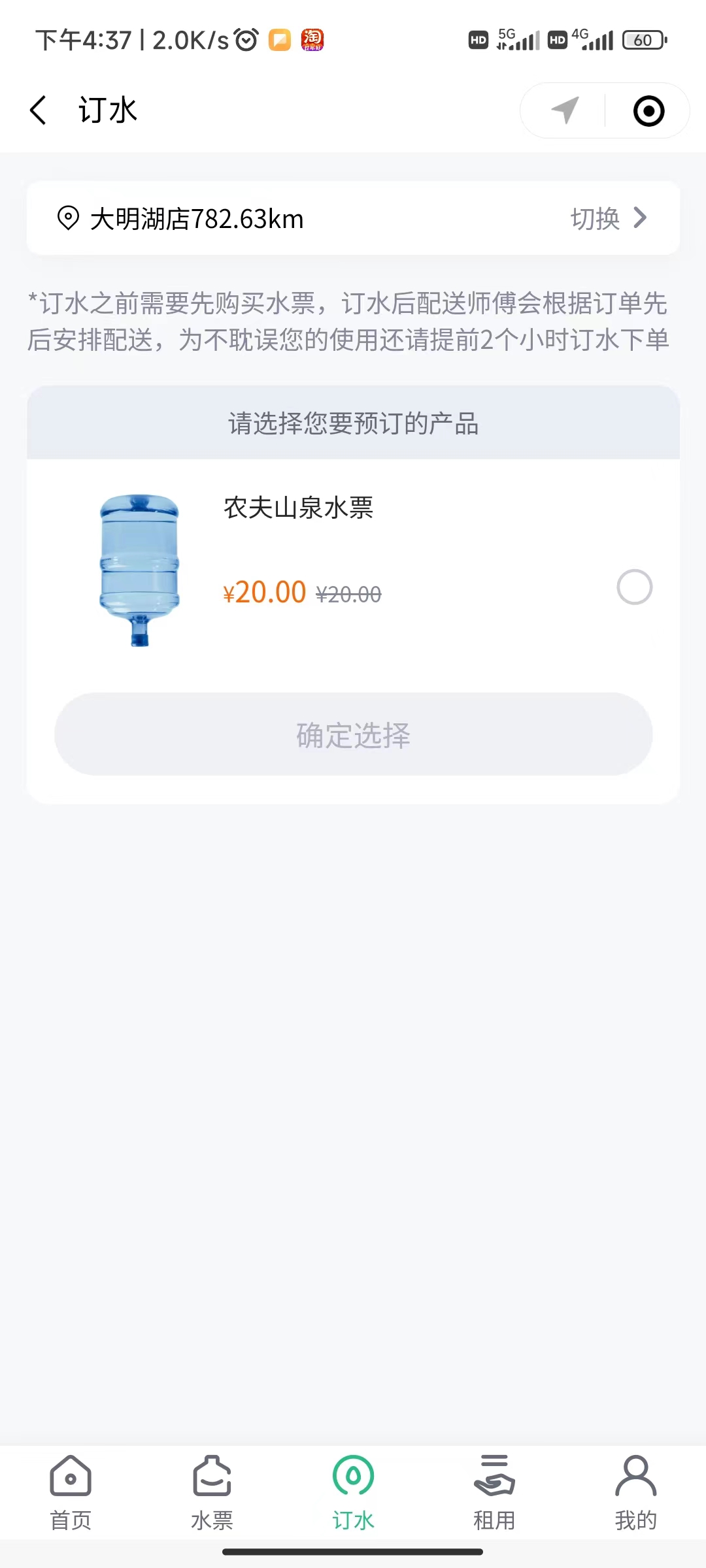
Task: Confirm with the 确定选择 button
Action: tap(353, 734)
